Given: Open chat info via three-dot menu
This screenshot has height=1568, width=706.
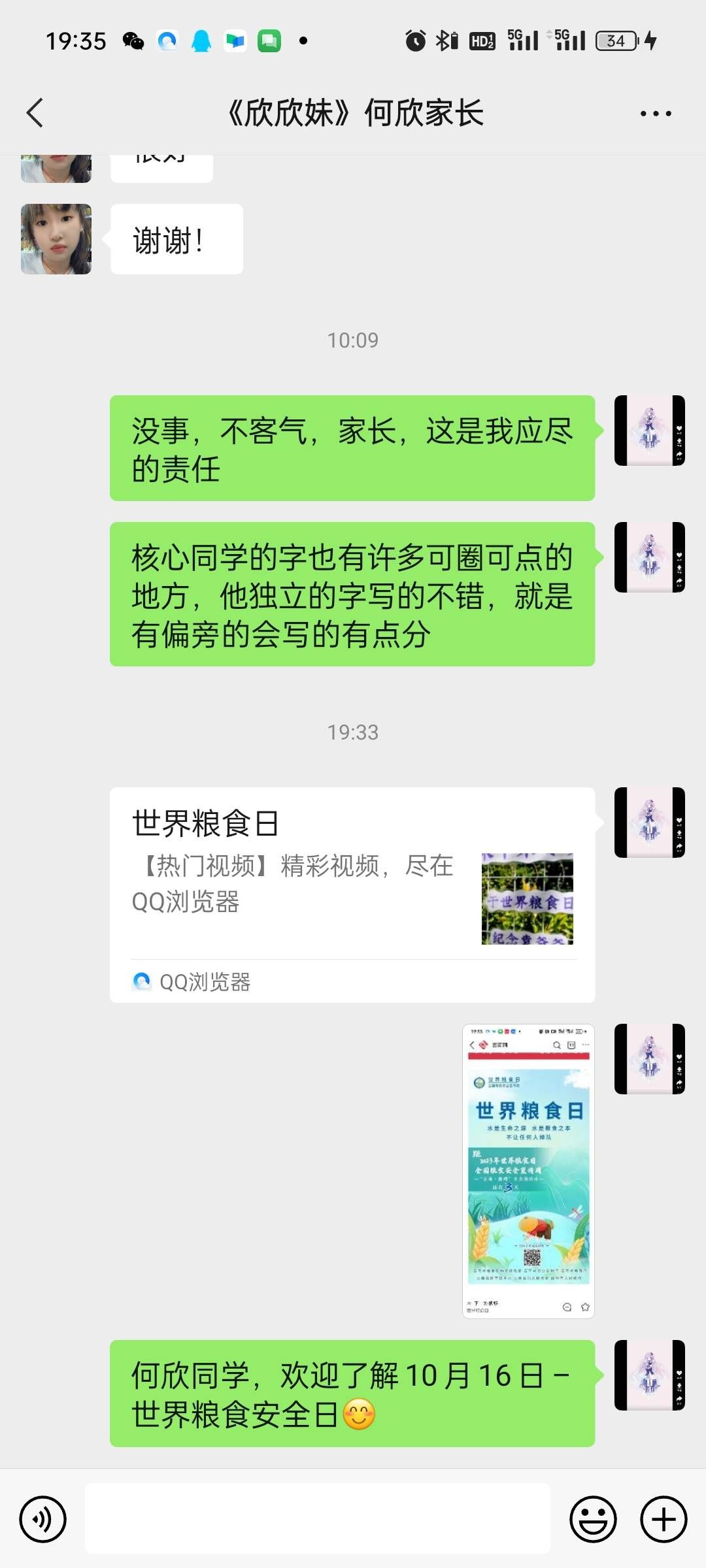Looking at the screenshot, I should coord(656,114).
